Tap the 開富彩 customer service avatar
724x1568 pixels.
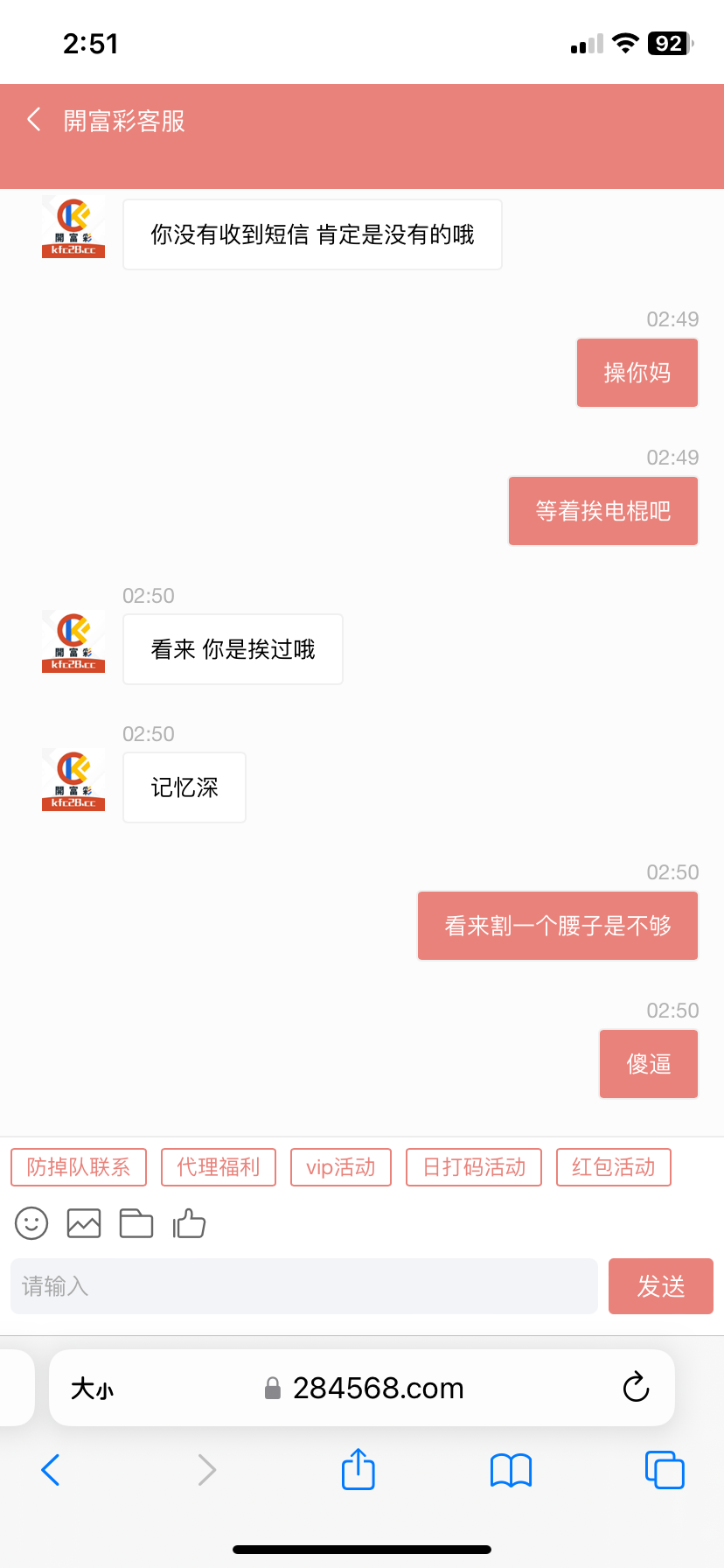pyautogui.click(x=73, y=227)
